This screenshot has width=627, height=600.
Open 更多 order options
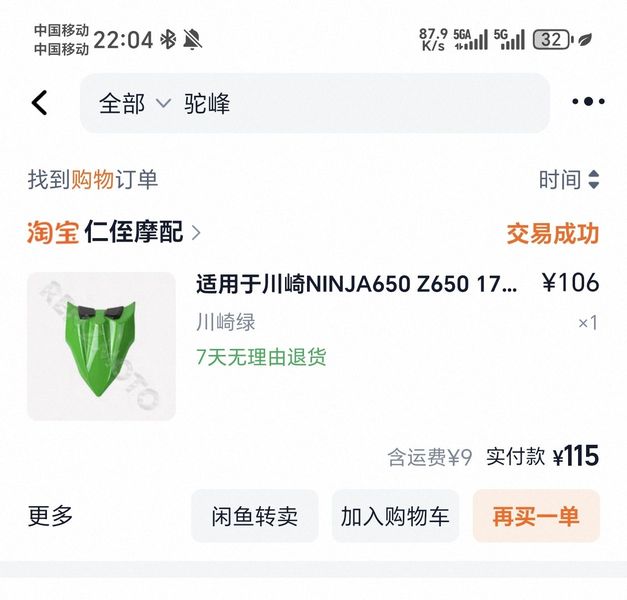(50, 516)
